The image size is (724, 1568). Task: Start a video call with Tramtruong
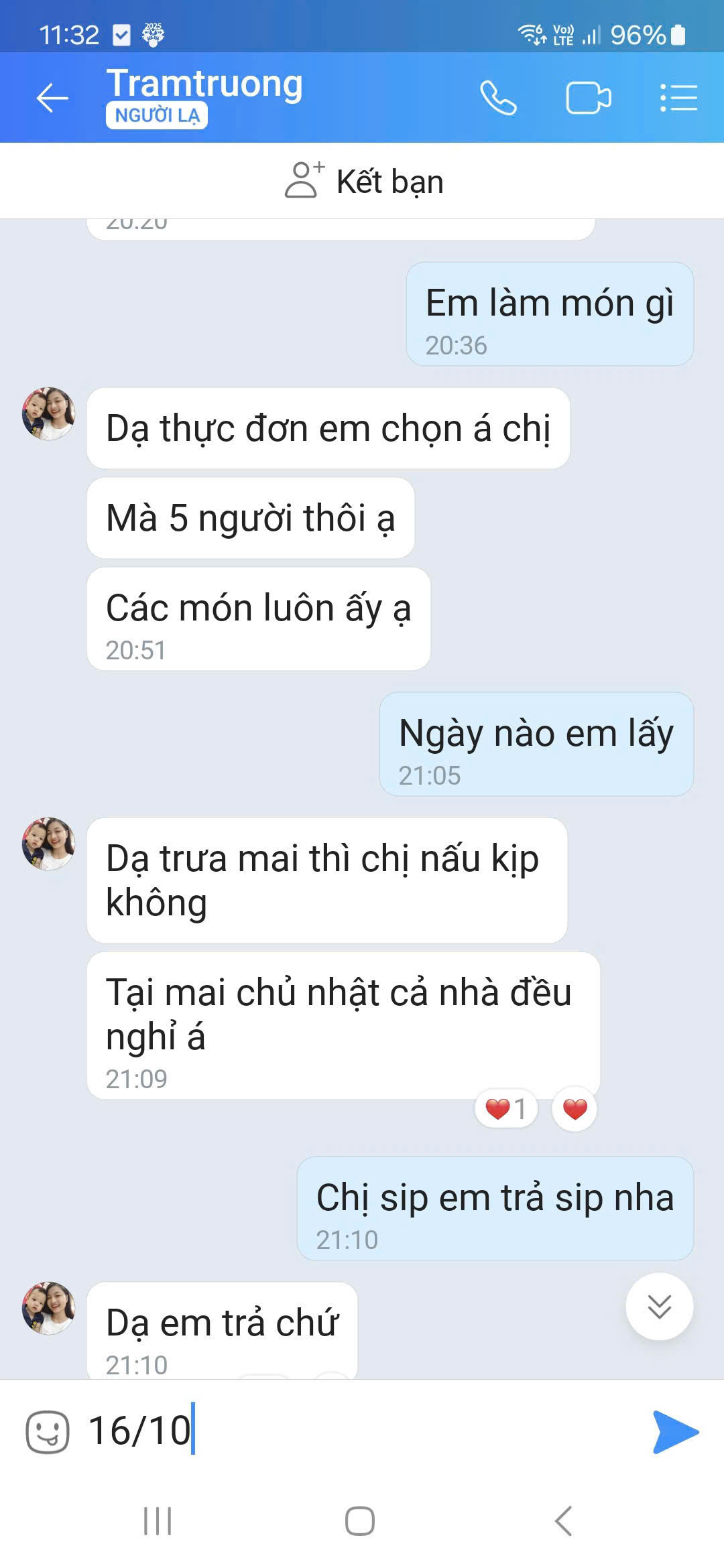588,99
